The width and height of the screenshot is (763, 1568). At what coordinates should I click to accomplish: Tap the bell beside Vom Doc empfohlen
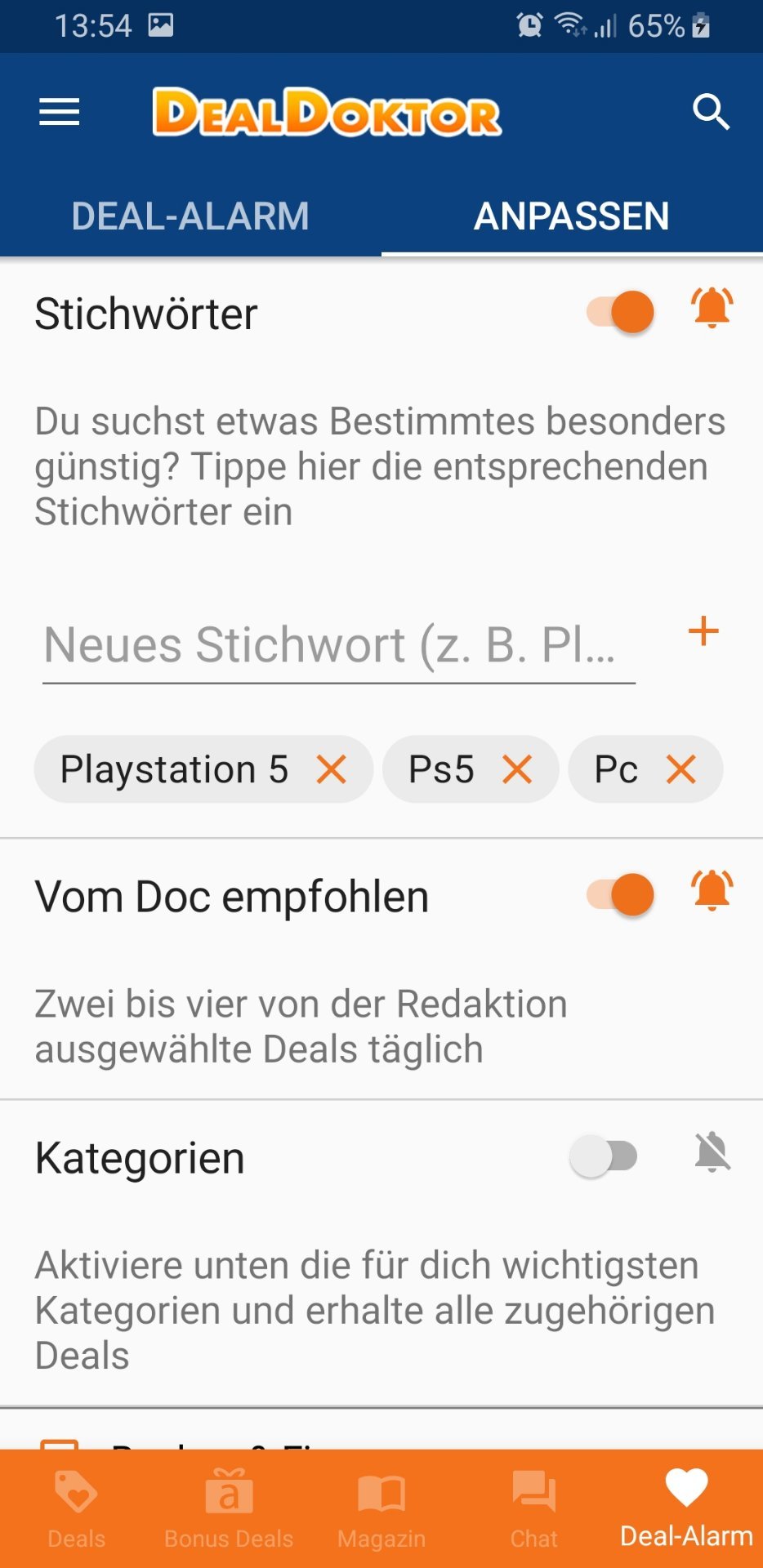712,891
